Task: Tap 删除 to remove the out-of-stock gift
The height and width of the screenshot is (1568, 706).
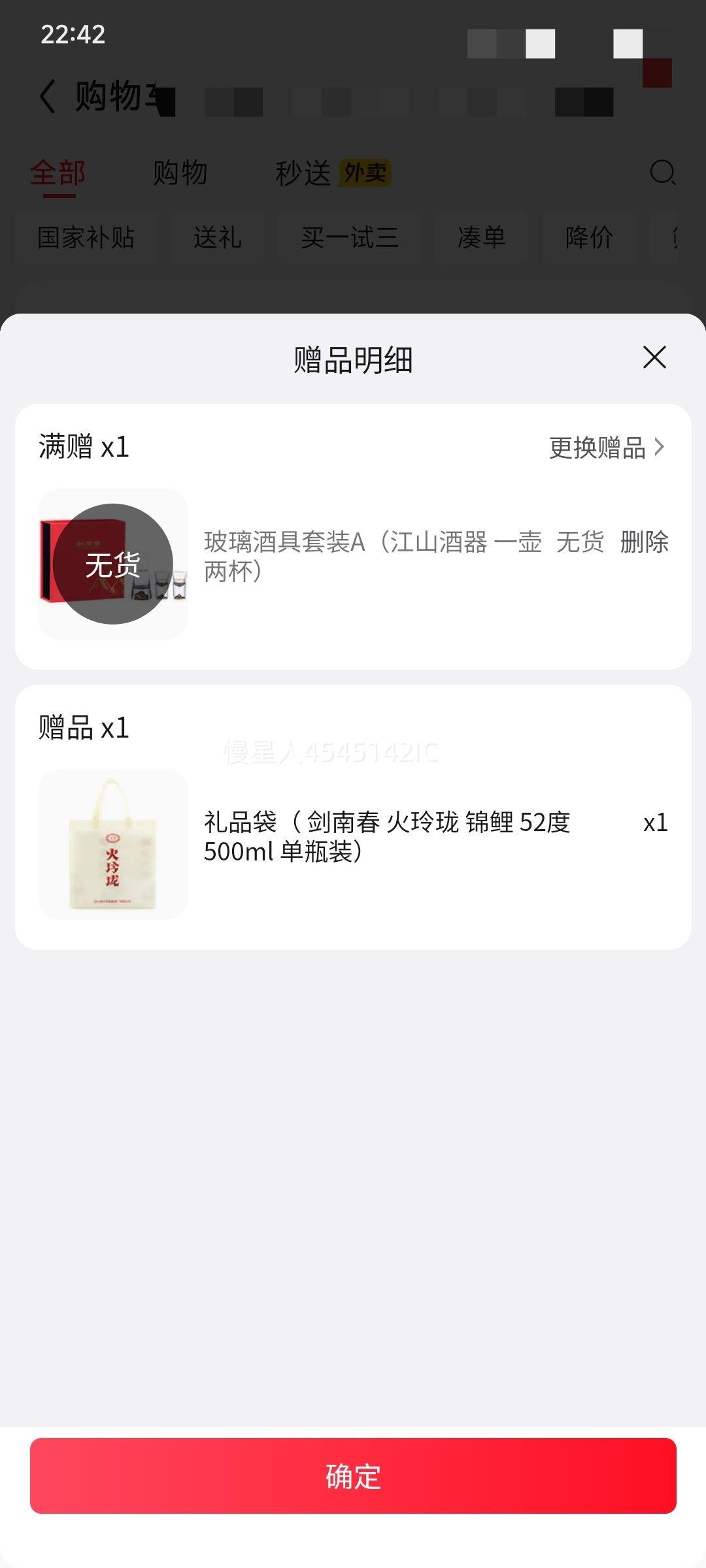Action: coord(644,542)
